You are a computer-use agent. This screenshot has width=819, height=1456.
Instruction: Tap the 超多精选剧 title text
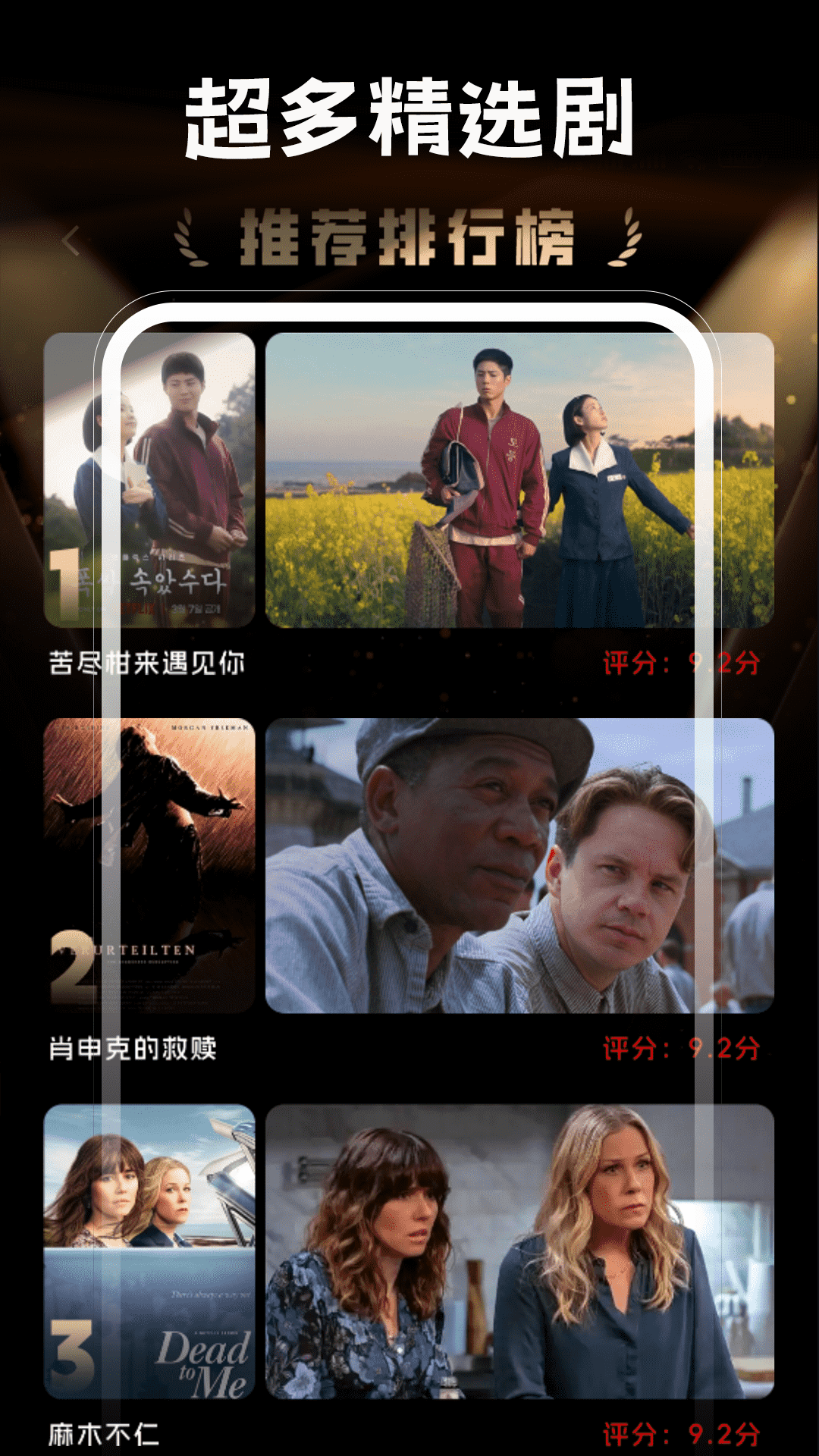tap(409, 118)
